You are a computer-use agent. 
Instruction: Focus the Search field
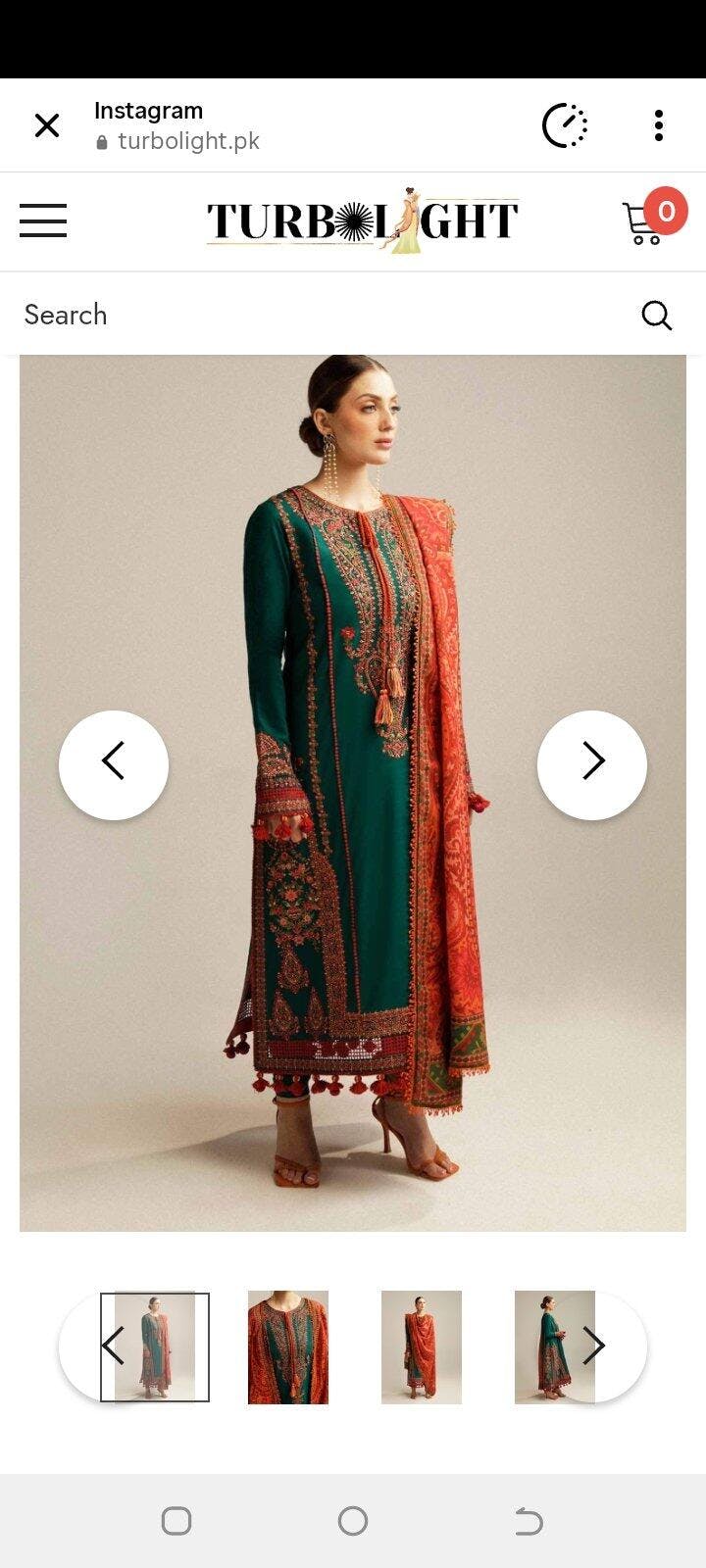pyautogui.click(x=314, y=315)
